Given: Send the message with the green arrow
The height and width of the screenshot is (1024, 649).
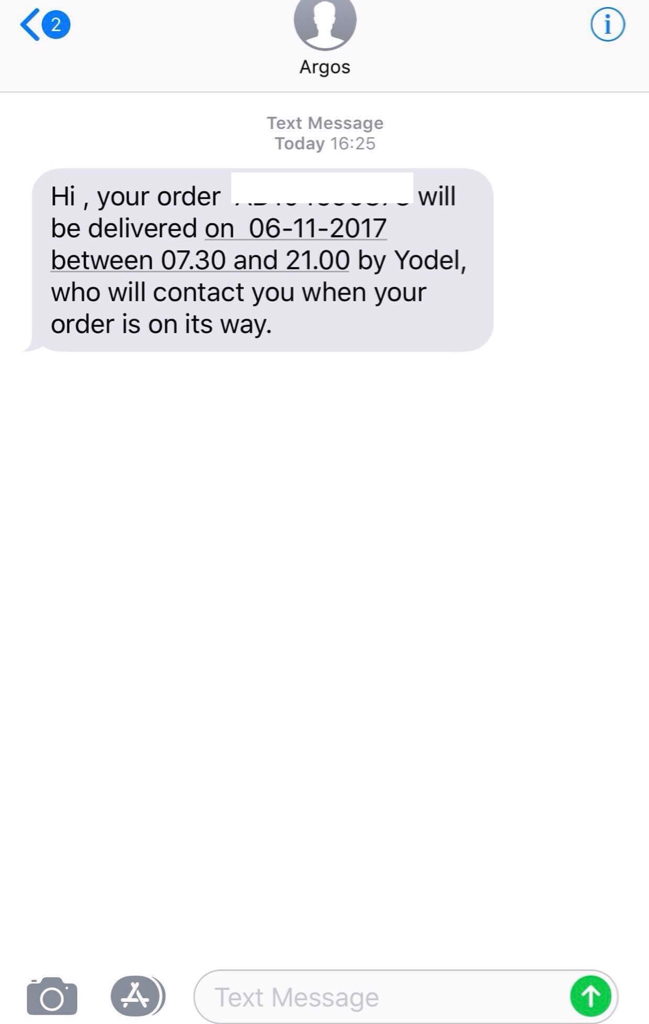Looking at the screenshot, I should [x=590, y=996].
